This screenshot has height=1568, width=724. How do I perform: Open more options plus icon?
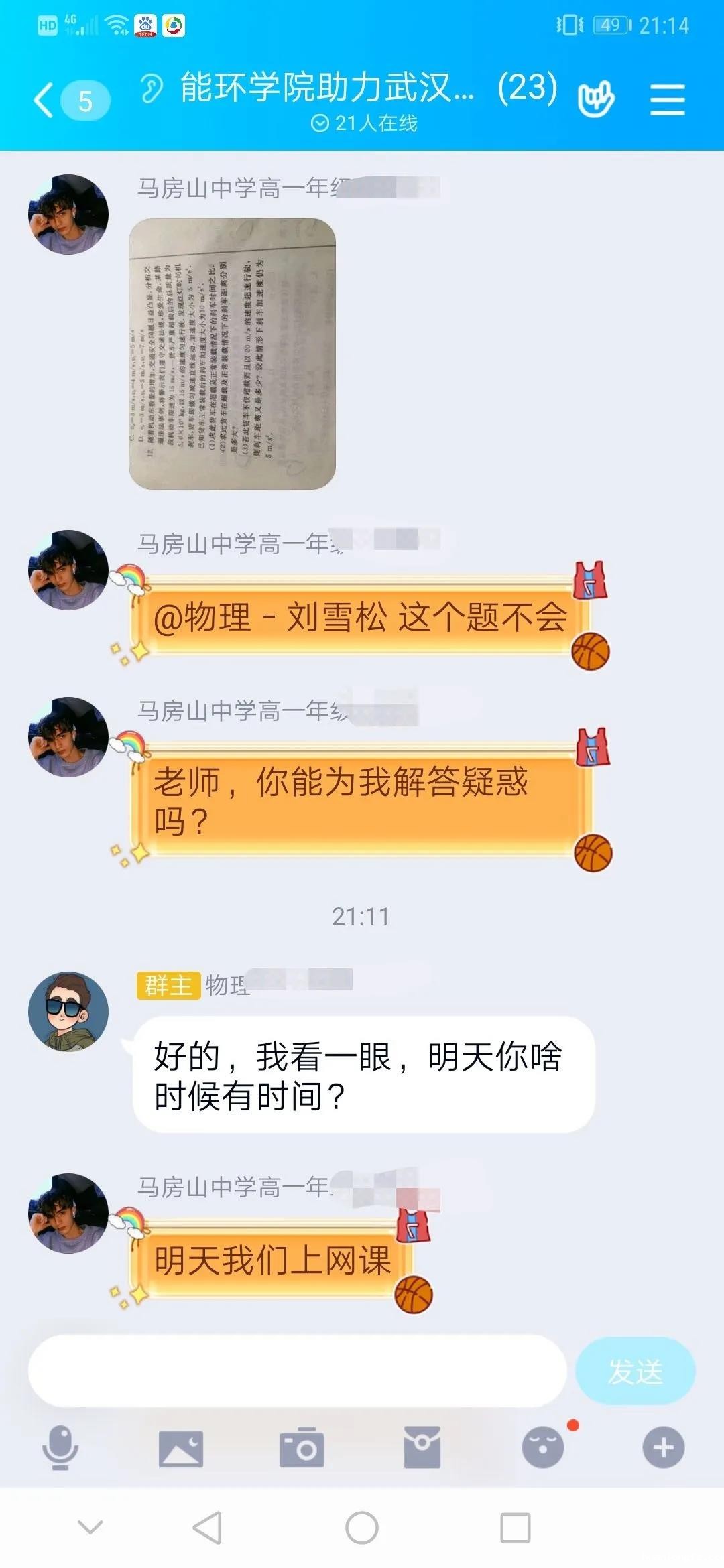pos(663,1447)
